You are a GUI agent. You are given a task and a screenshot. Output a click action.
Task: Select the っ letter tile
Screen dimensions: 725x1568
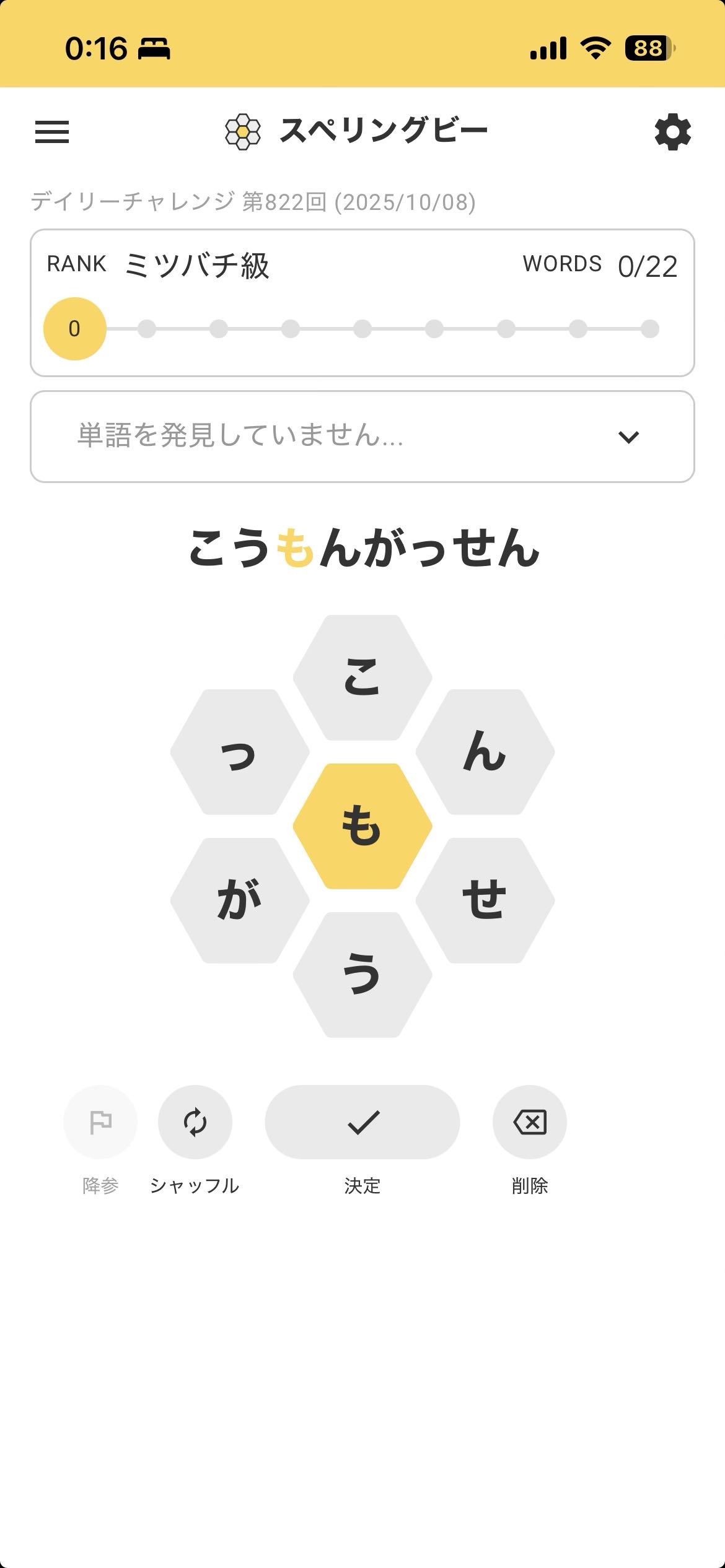point(240,752)
